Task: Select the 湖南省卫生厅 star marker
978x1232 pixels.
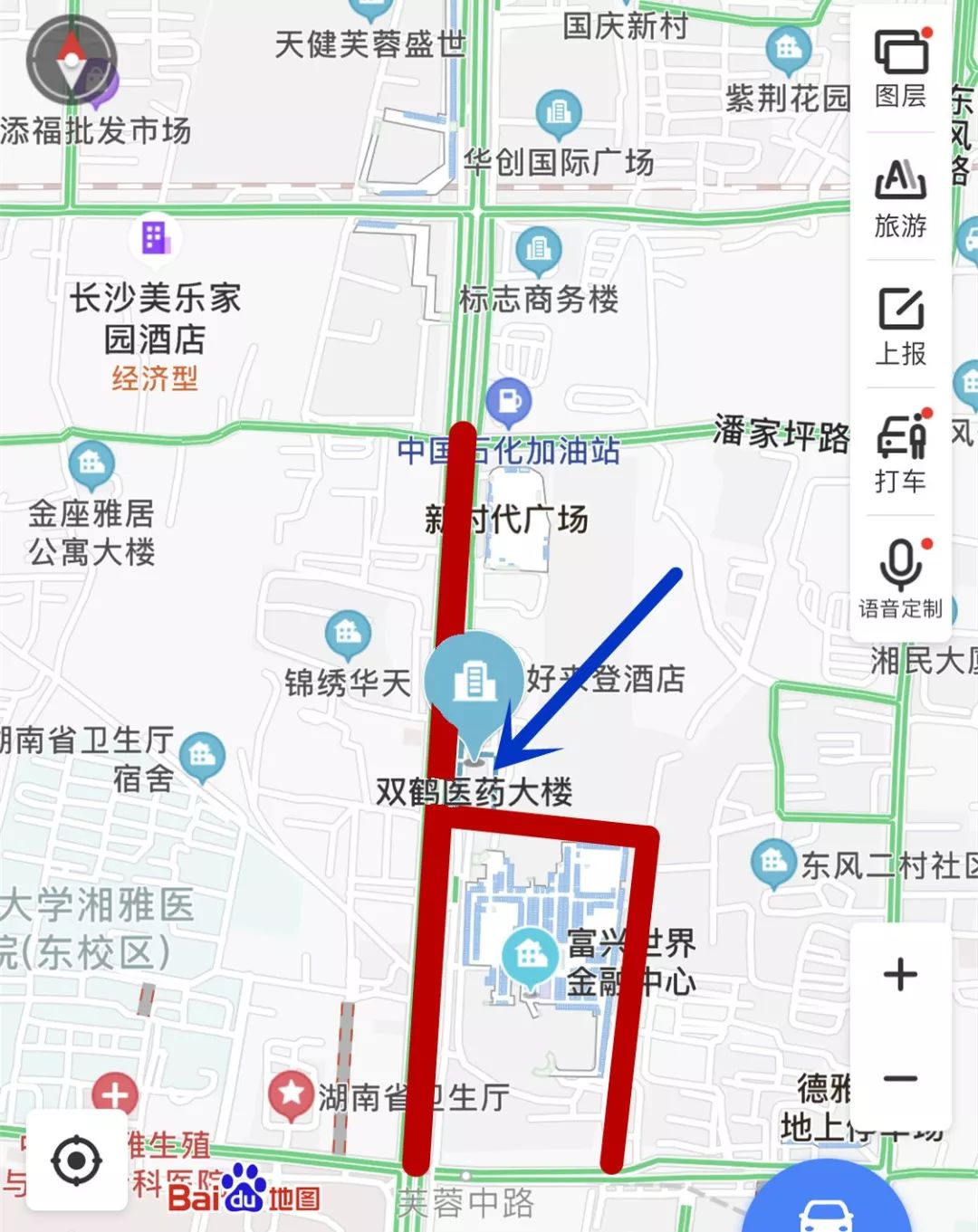Action: pyautogui.click(x=291, y=1094)
